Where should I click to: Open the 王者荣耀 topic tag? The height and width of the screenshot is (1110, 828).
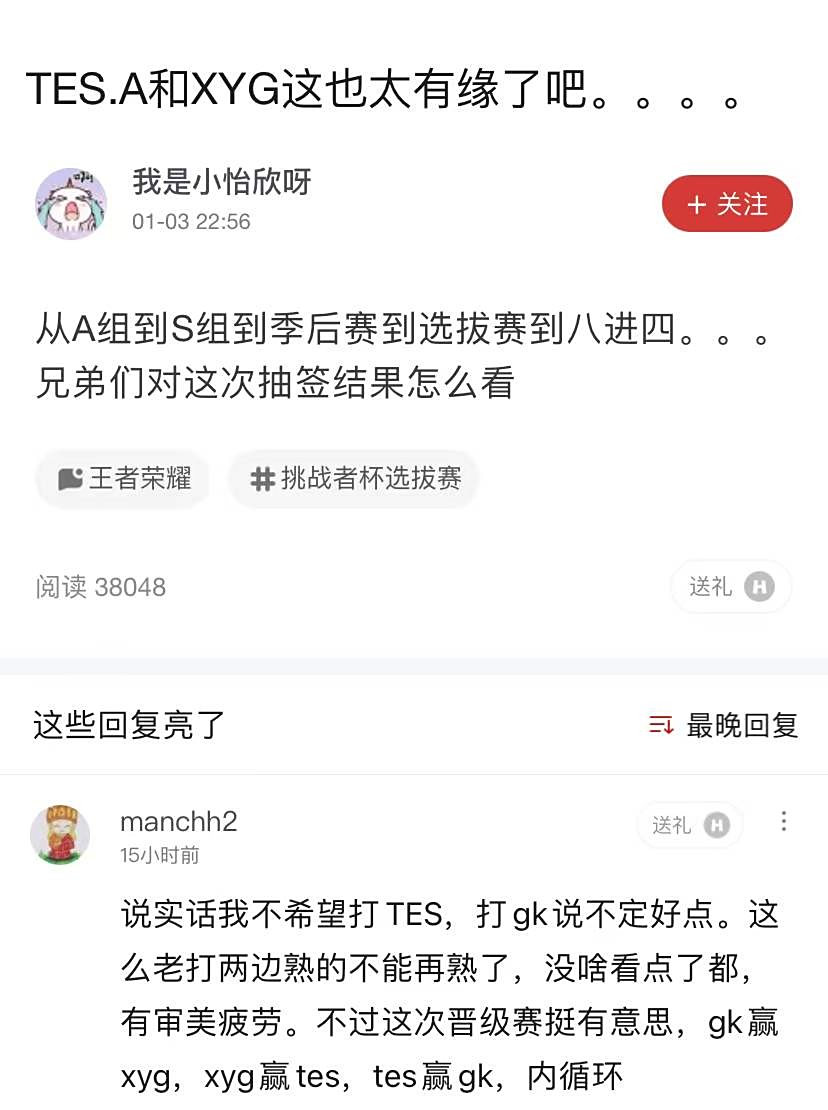tap(122, 480)
